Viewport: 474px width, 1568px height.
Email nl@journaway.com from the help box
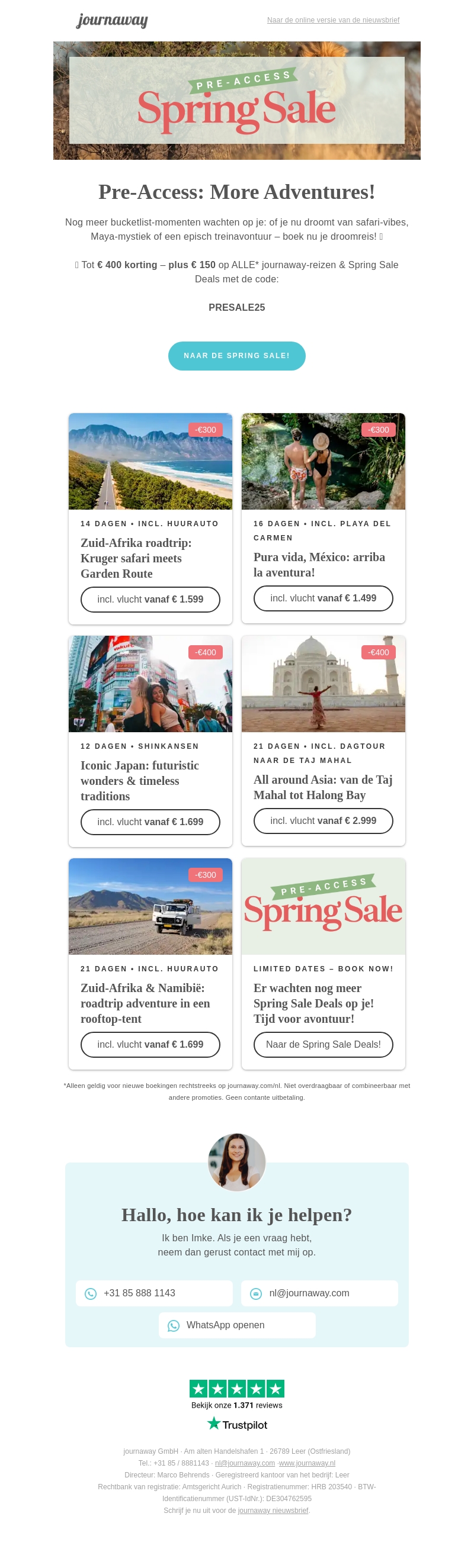click(319, 1293)
